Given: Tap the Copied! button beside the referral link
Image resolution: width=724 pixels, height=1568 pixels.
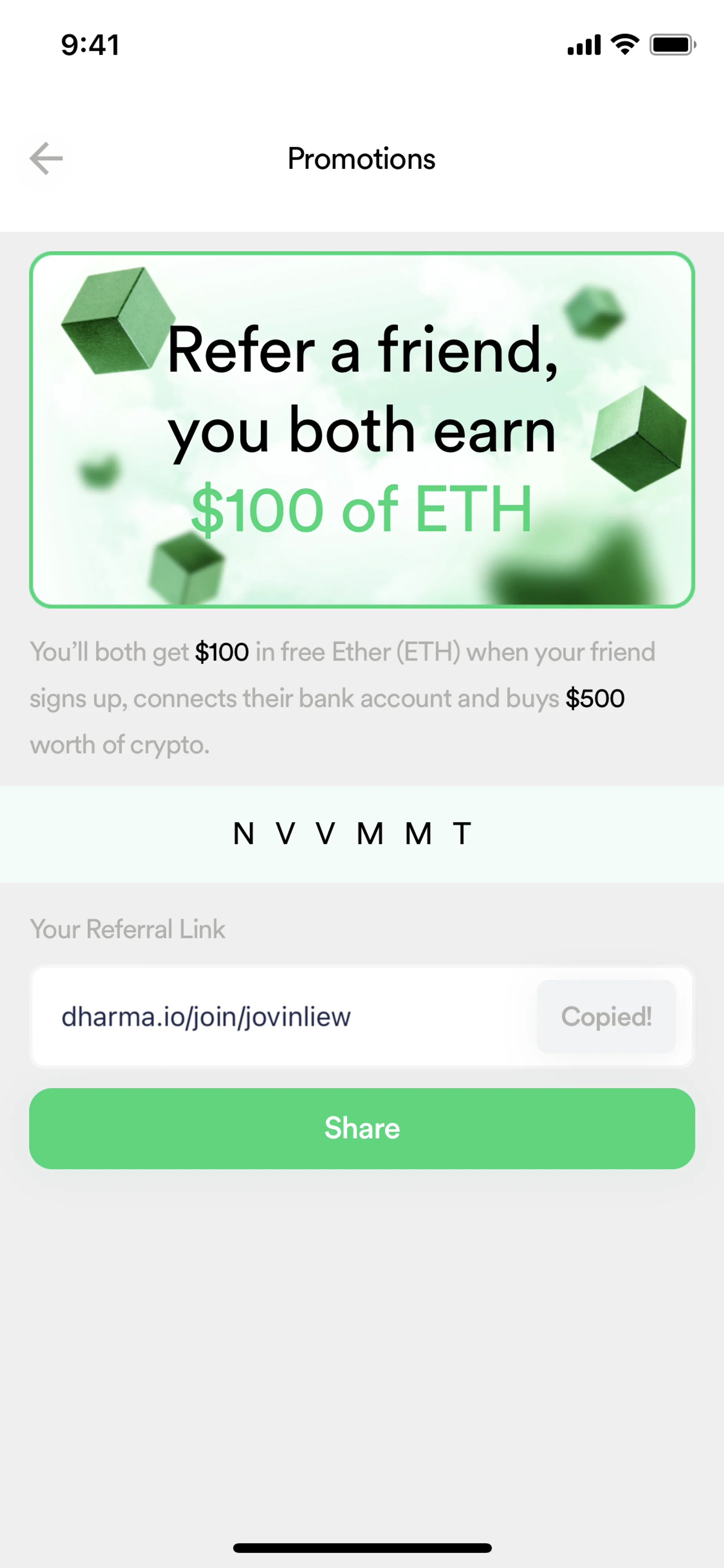Looking at the screenshot, I should pos(606,1017).
